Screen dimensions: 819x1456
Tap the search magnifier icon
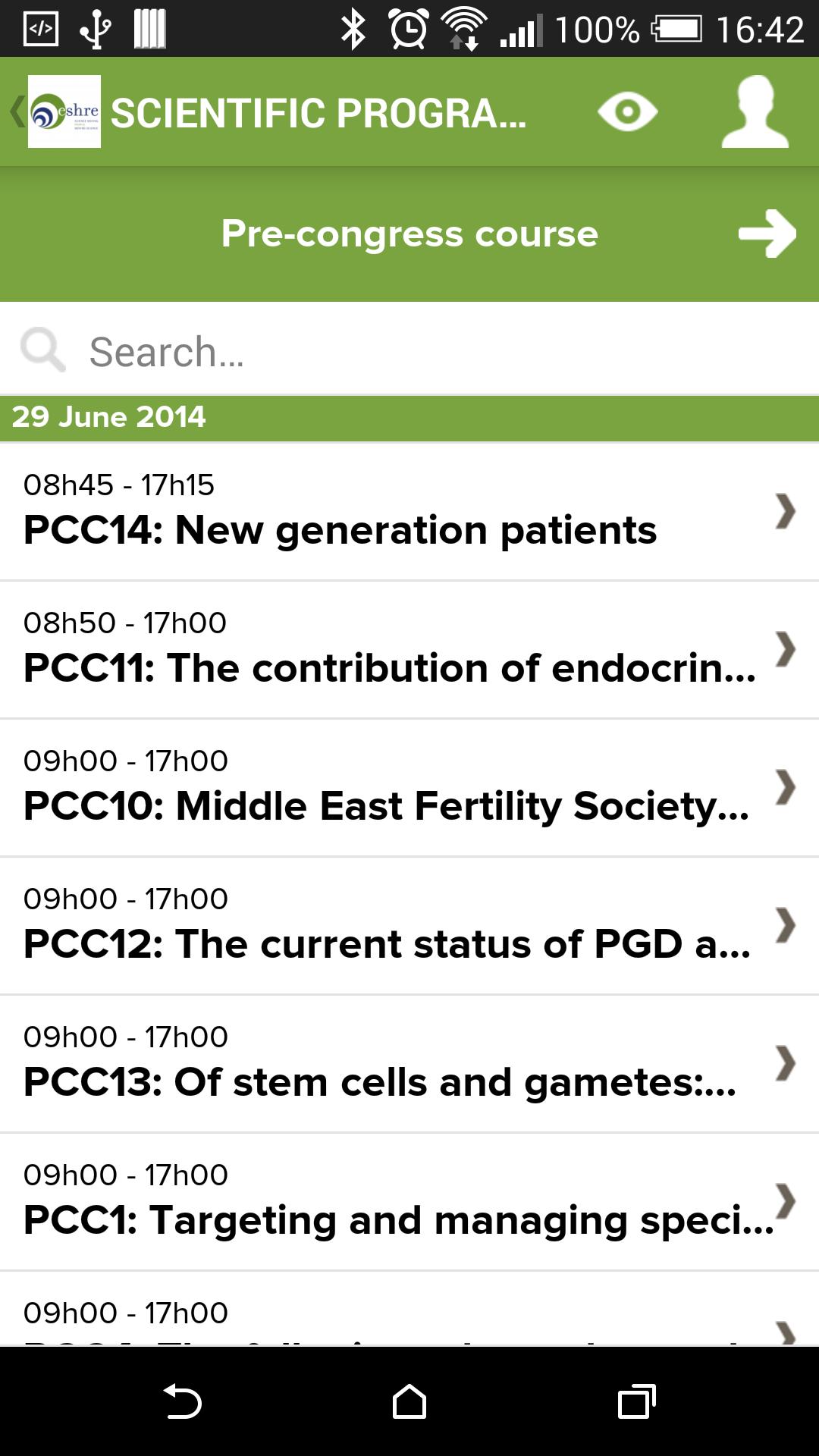pos(44,350)
